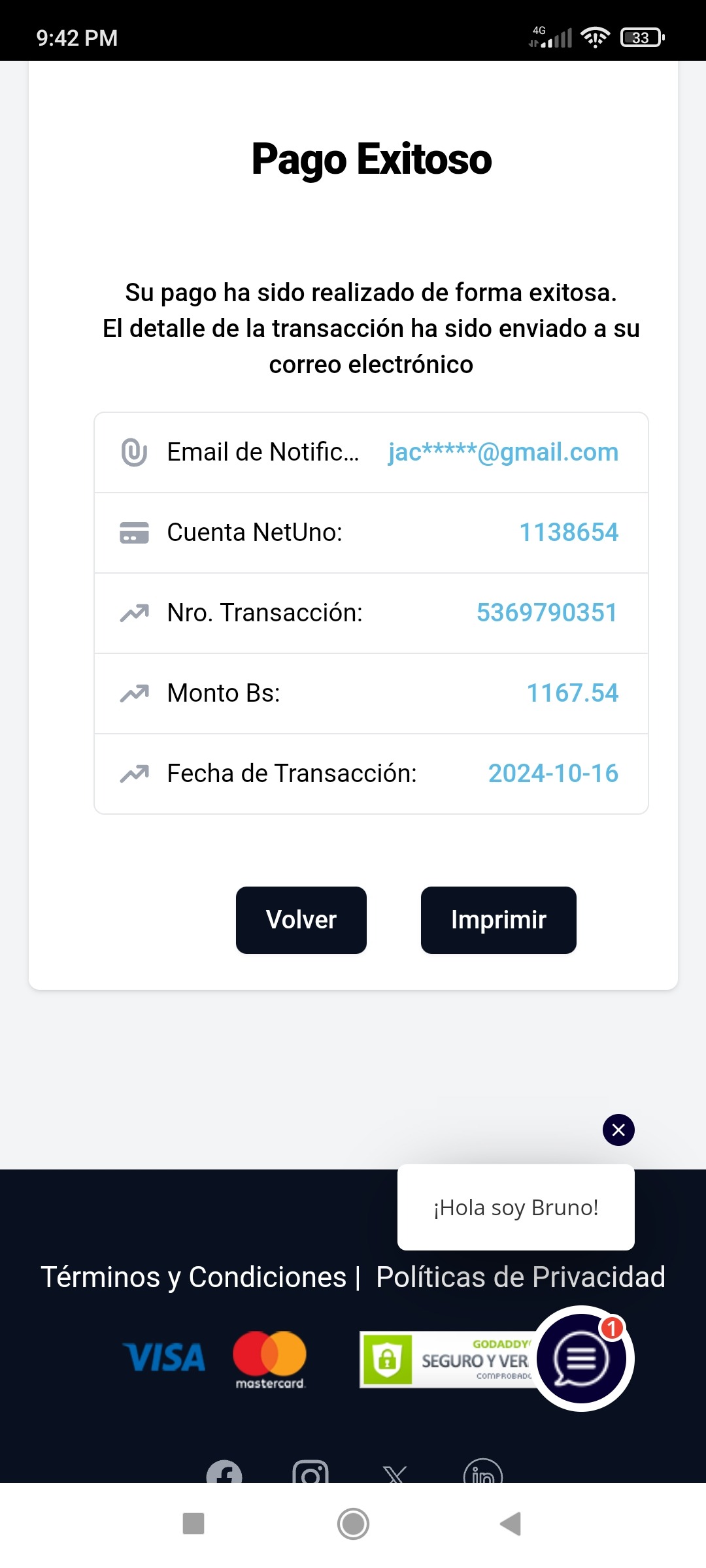Open the Facebook page icon

pyautogui.click(x=224, y=1472)
